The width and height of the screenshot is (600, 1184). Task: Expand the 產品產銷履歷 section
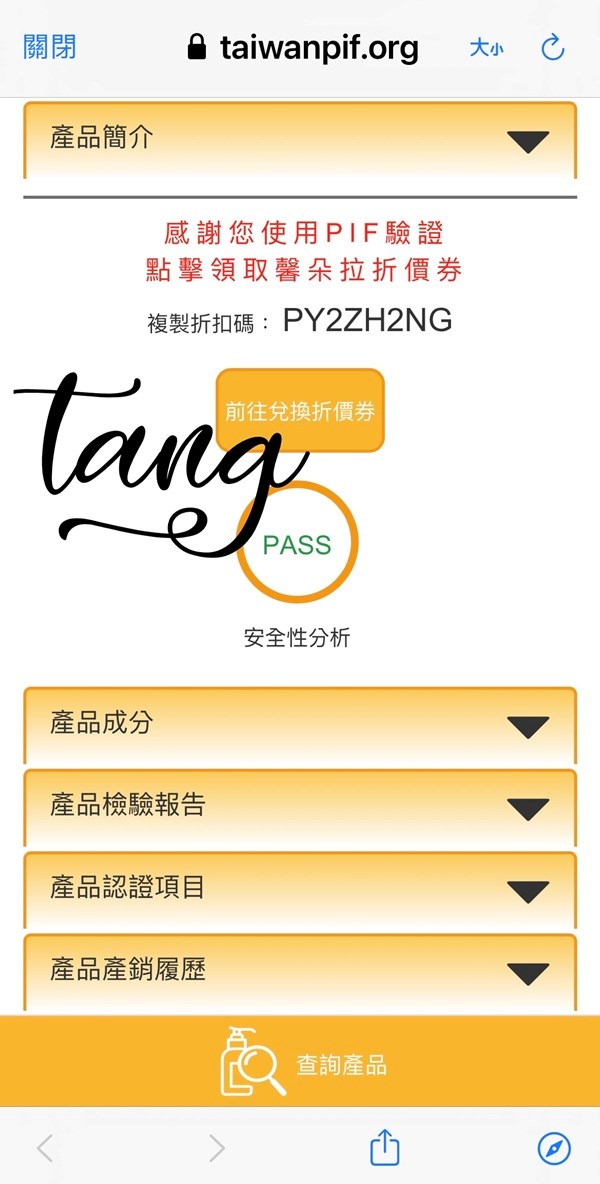click(300, 970)
